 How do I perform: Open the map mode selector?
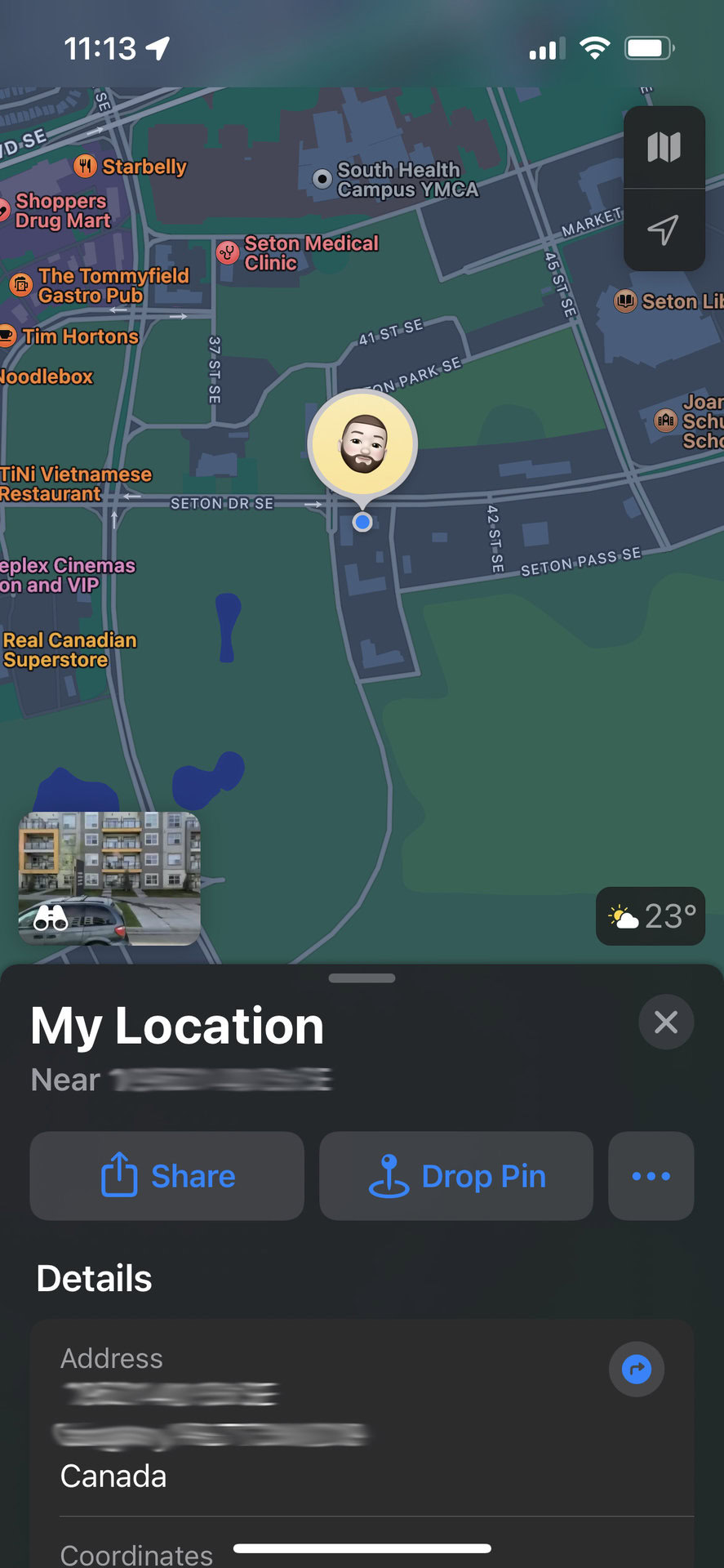click(664, 148)
